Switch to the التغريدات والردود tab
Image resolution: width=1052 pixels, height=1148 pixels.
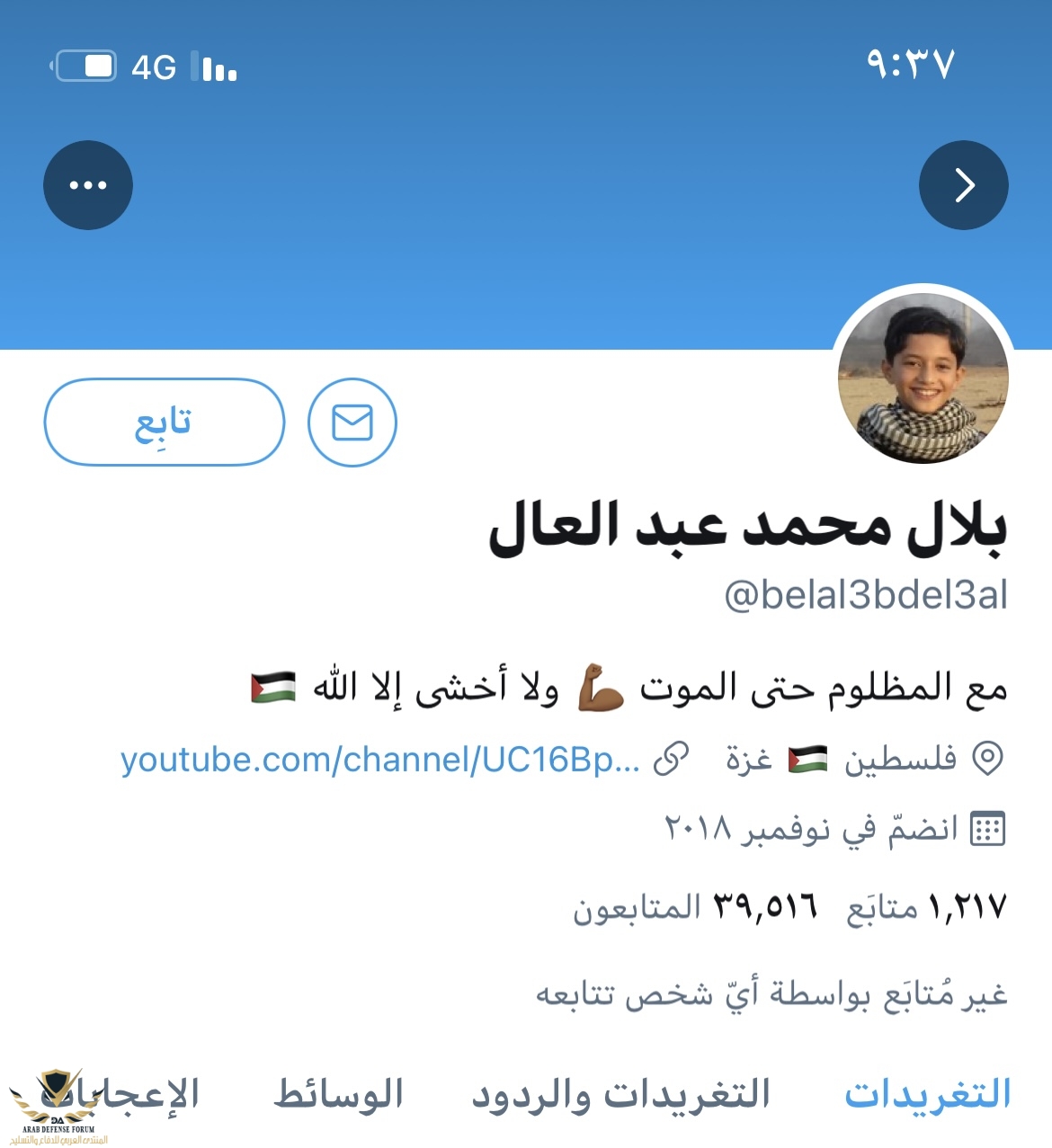[621, 1094]
